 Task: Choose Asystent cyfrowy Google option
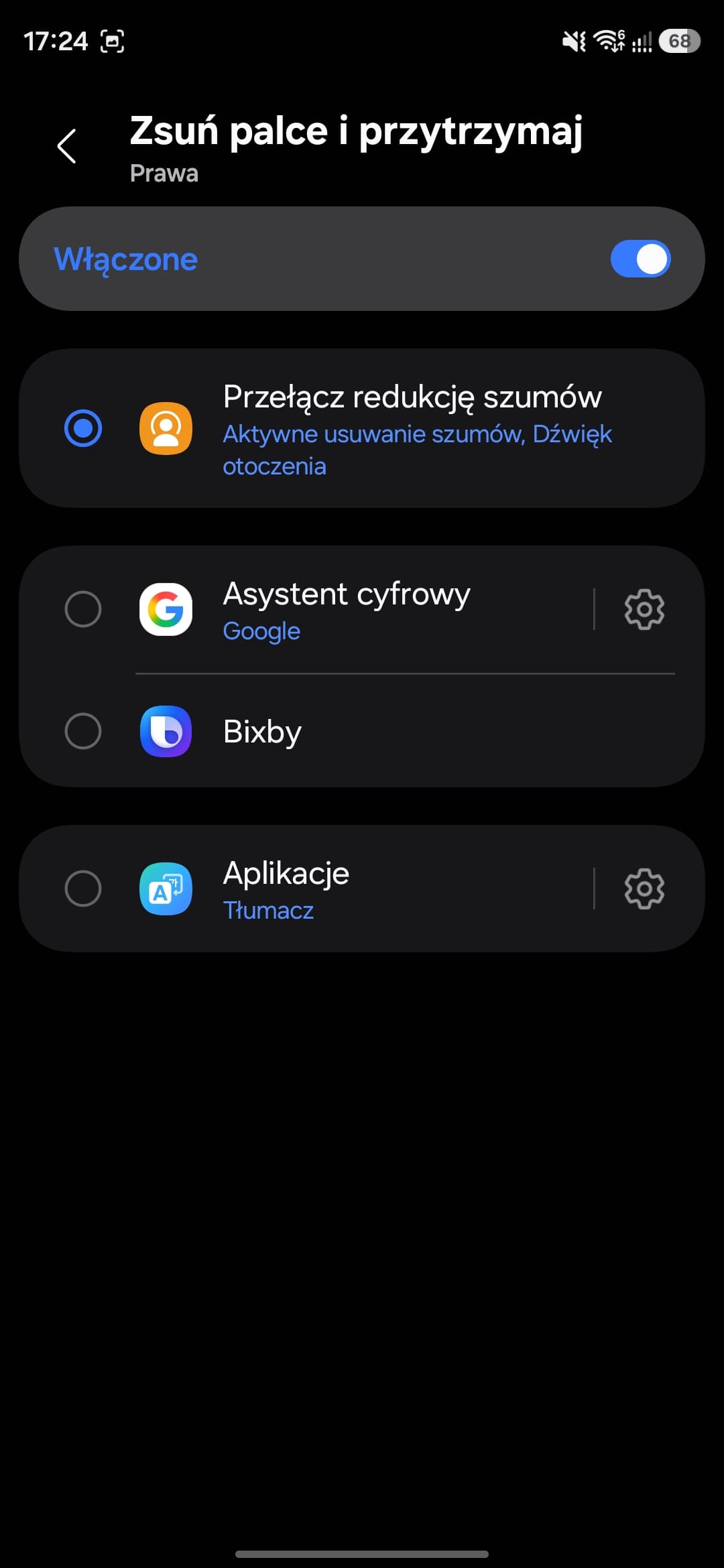(83, 609)
